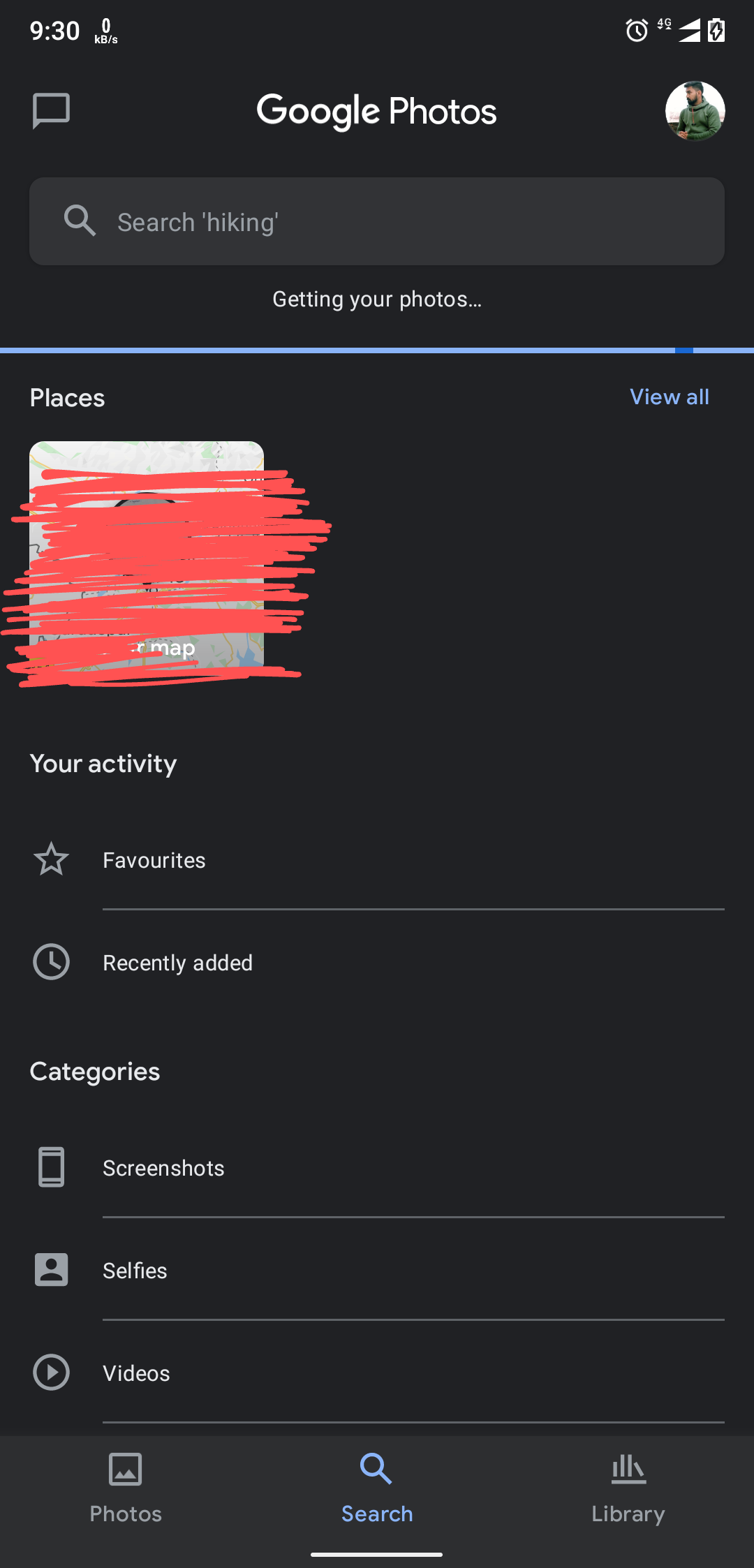Open the places map tile
The image size is (754, 1568).
pos(147,555)
